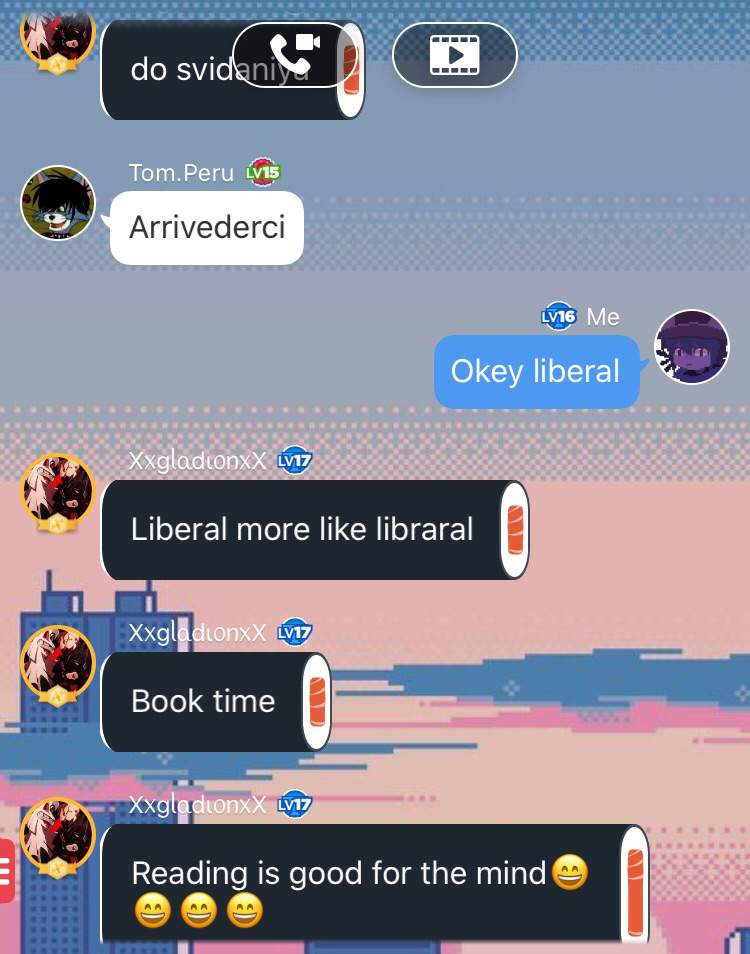
Task: Open Tom.Peru's profile avatar
Action: click(x=58, y=203)
